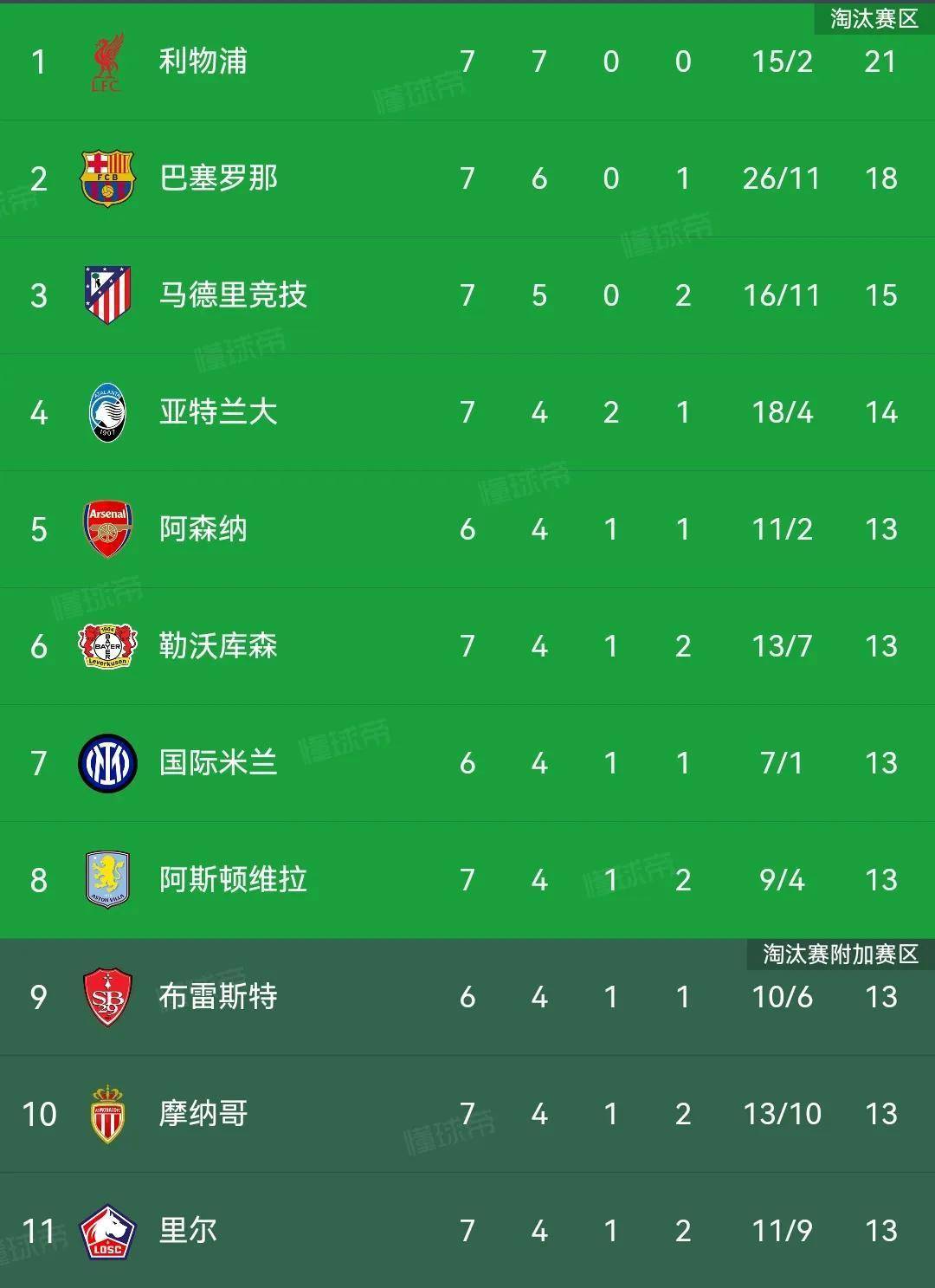Click Barcelona's goal record 26/11
The height and width of the screenshot is (1288, 935).
click(782, 178)
